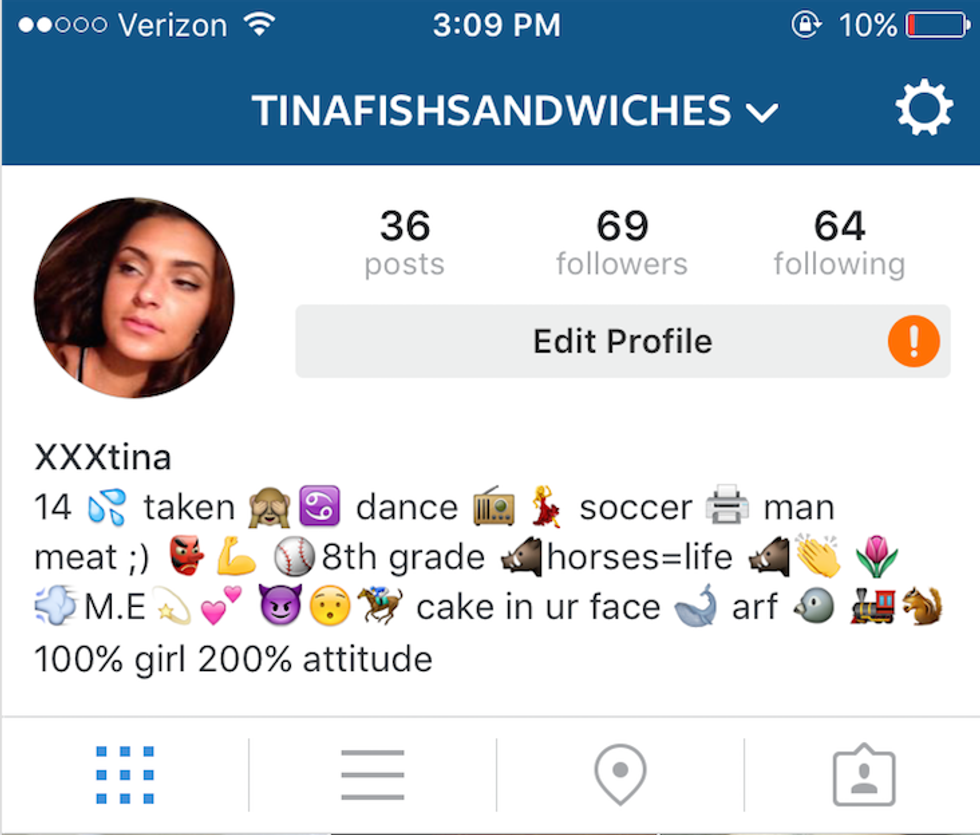Show the tagged photos tab

863,775
